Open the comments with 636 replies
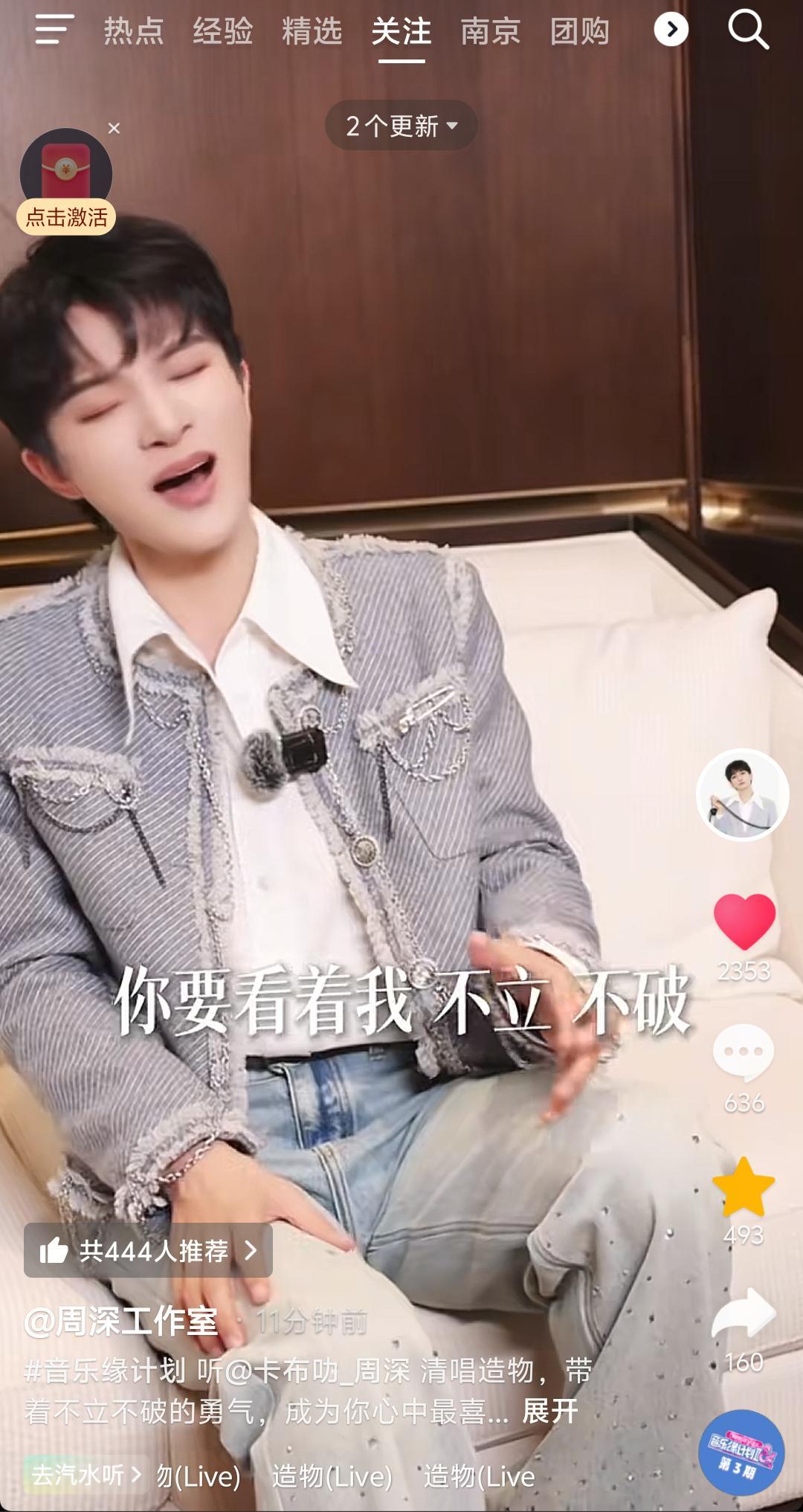 744,1052
